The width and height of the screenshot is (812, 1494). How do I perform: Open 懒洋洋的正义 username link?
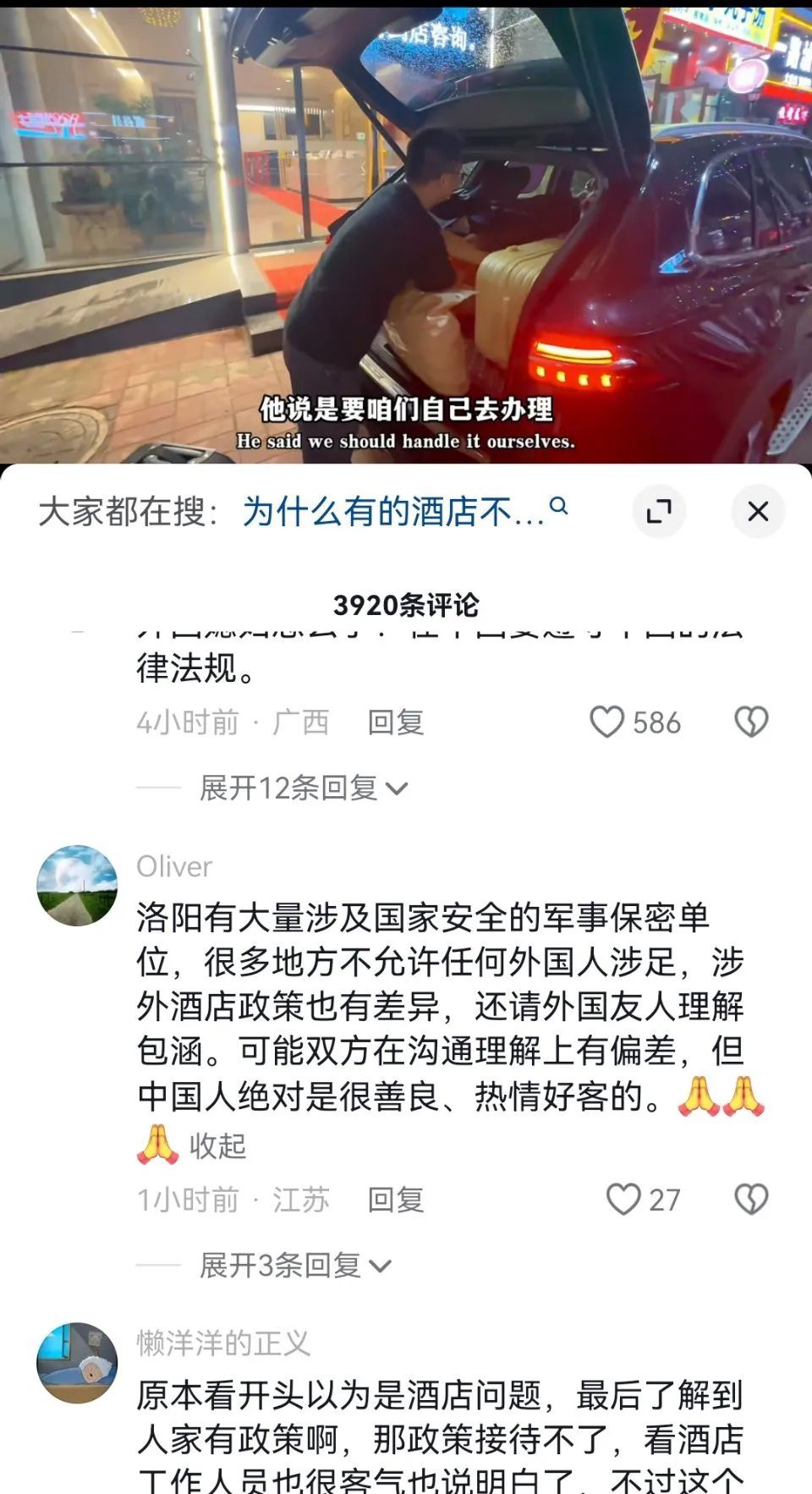tap(223, 1343)
